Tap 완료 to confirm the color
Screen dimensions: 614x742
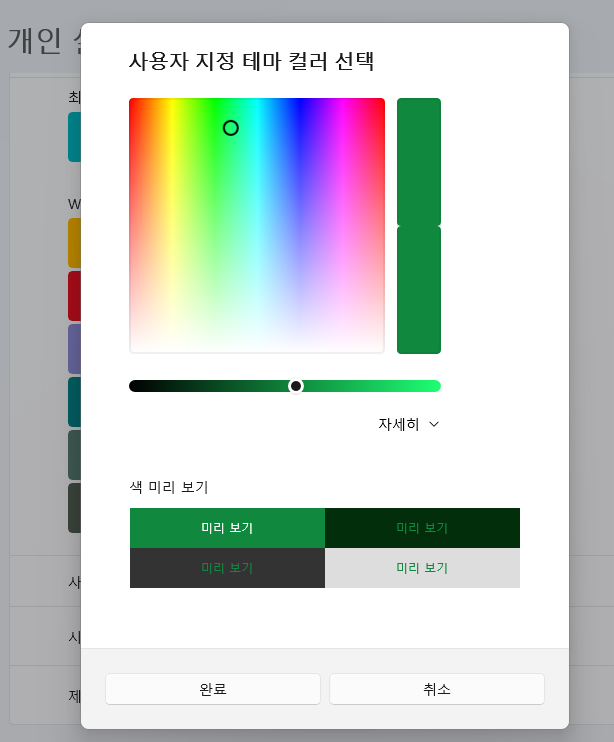coord(213,689)
